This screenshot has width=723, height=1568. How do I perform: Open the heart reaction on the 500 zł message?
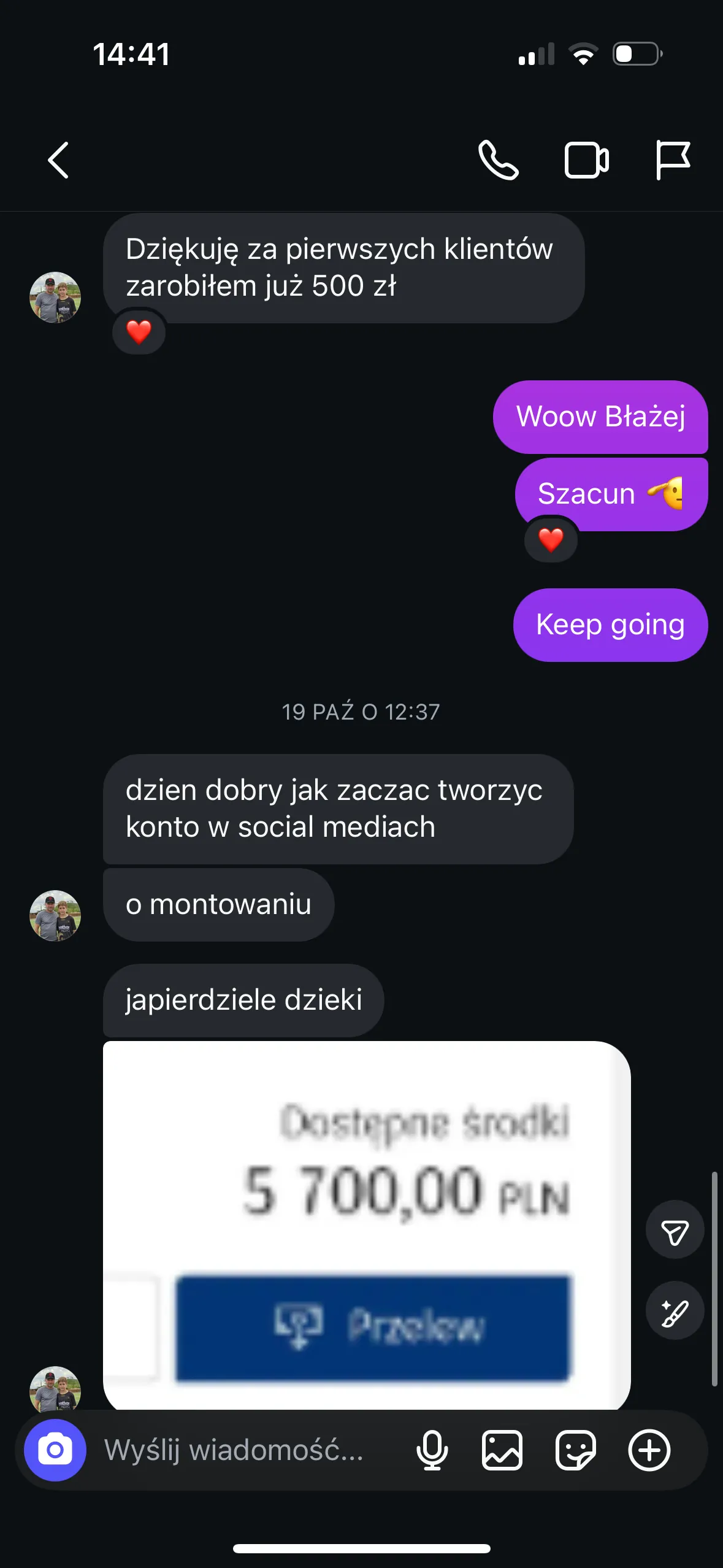139,332
